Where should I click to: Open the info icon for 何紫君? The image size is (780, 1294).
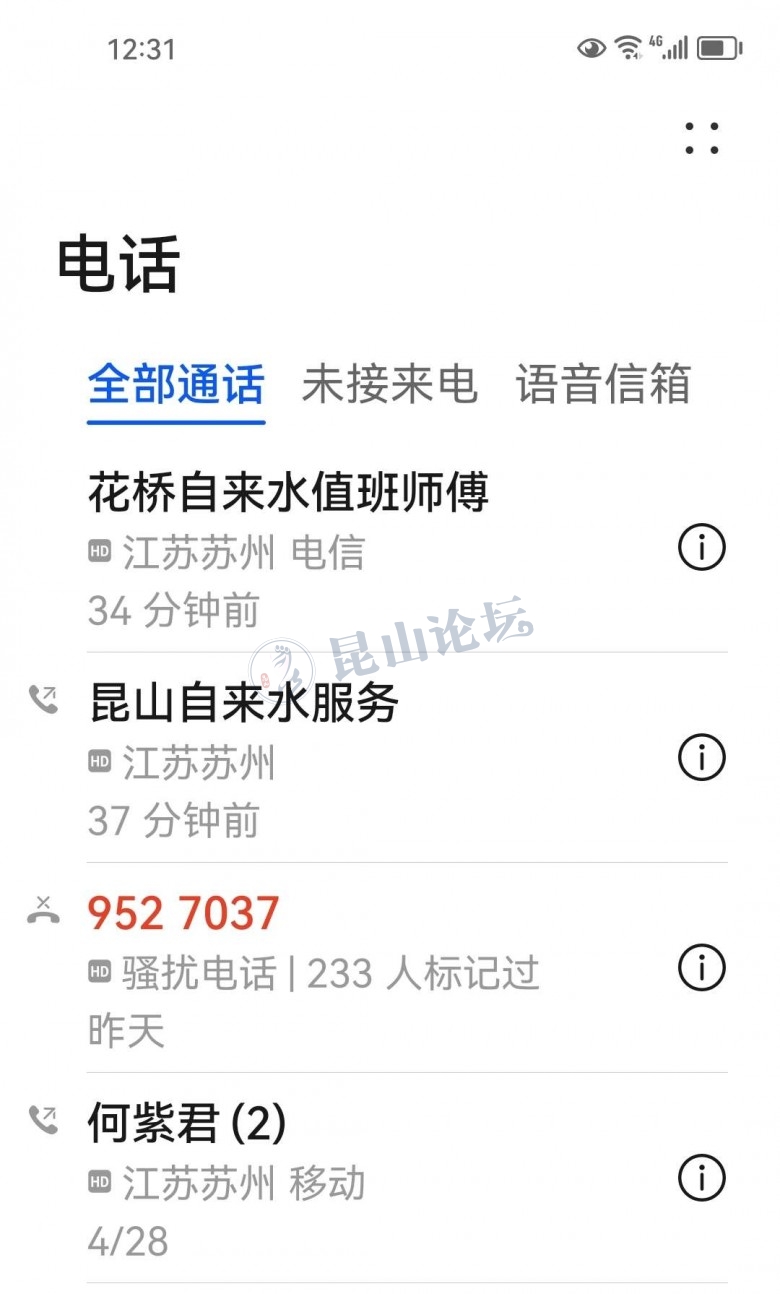(701, 1178)
